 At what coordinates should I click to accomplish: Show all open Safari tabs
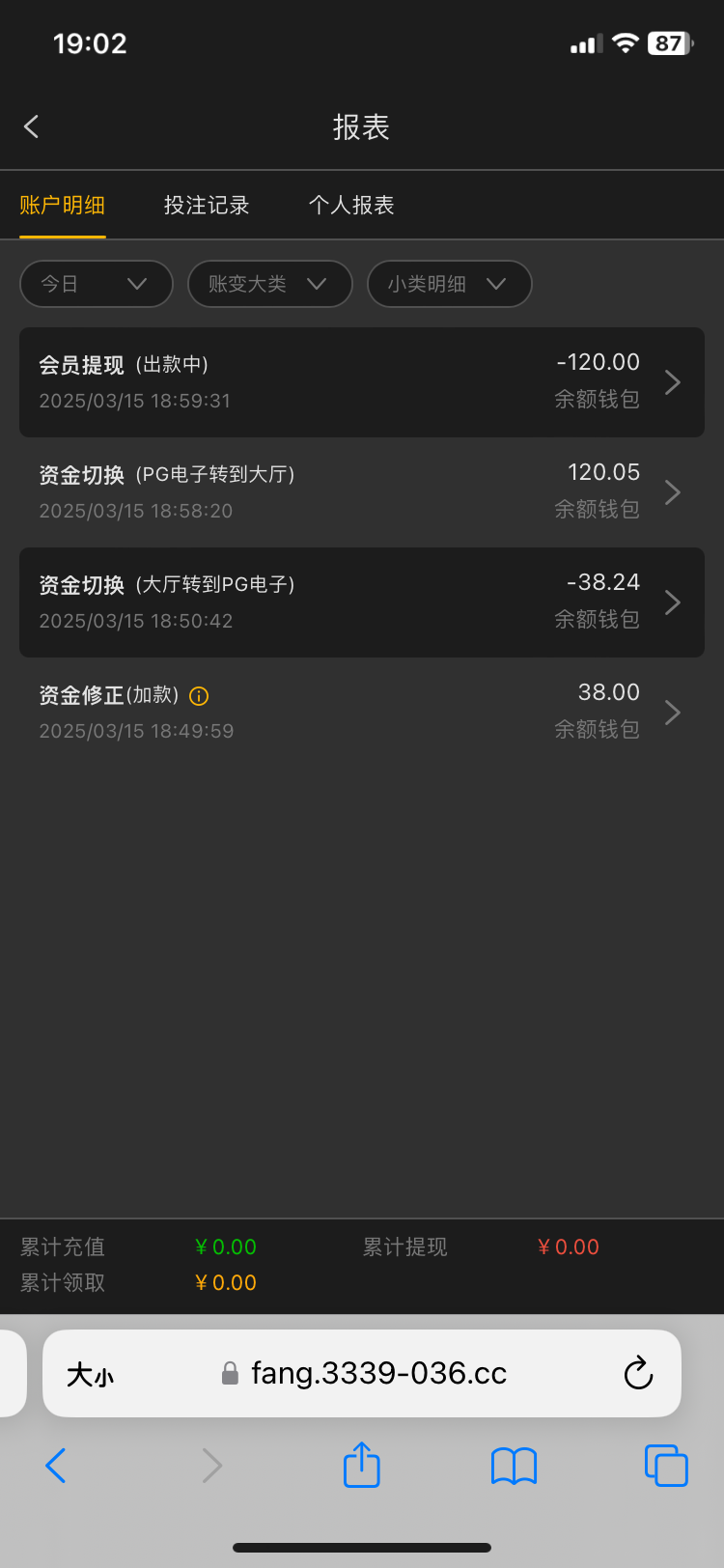click(x=665, y=1466)
